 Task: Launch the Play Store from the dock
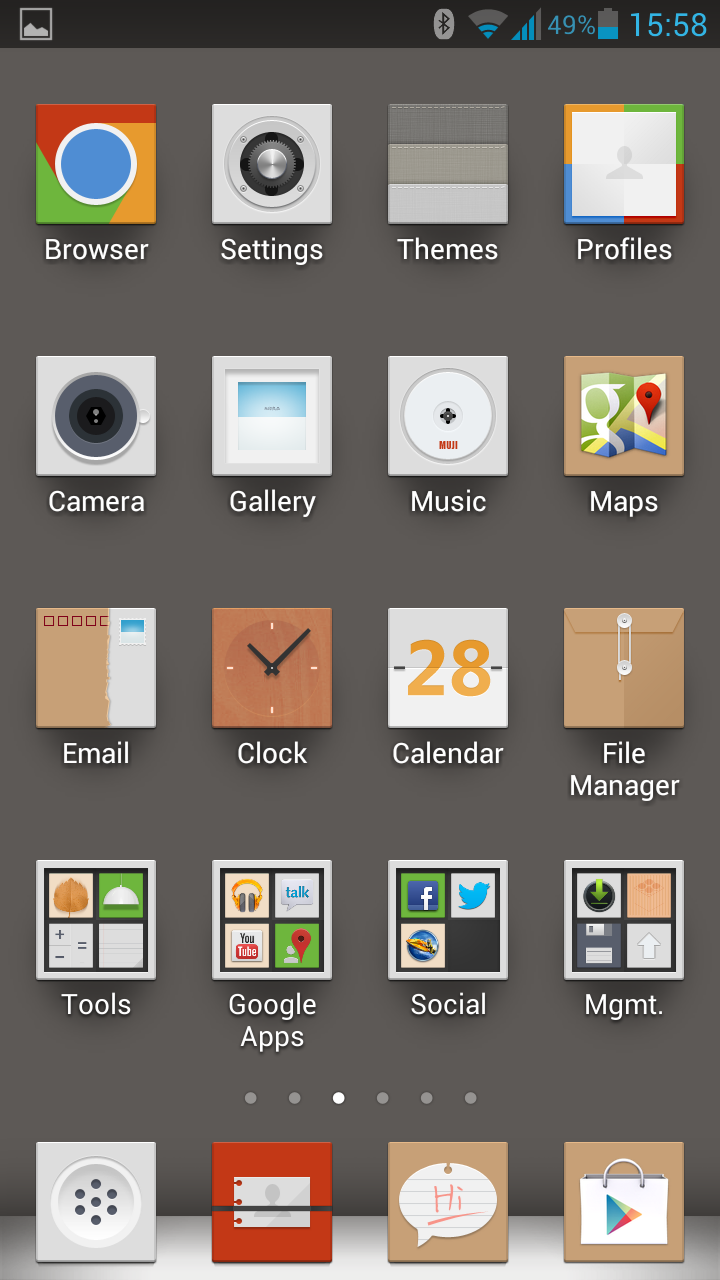click(x=624, y=1202)
